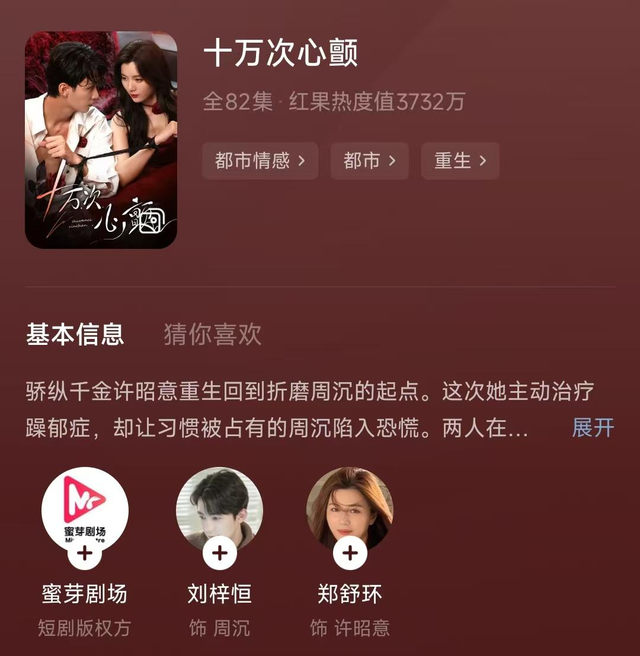The image size is (640, 656).
Task: Follow 蜜芽剧场 with the plus icon
Action: 84,552
